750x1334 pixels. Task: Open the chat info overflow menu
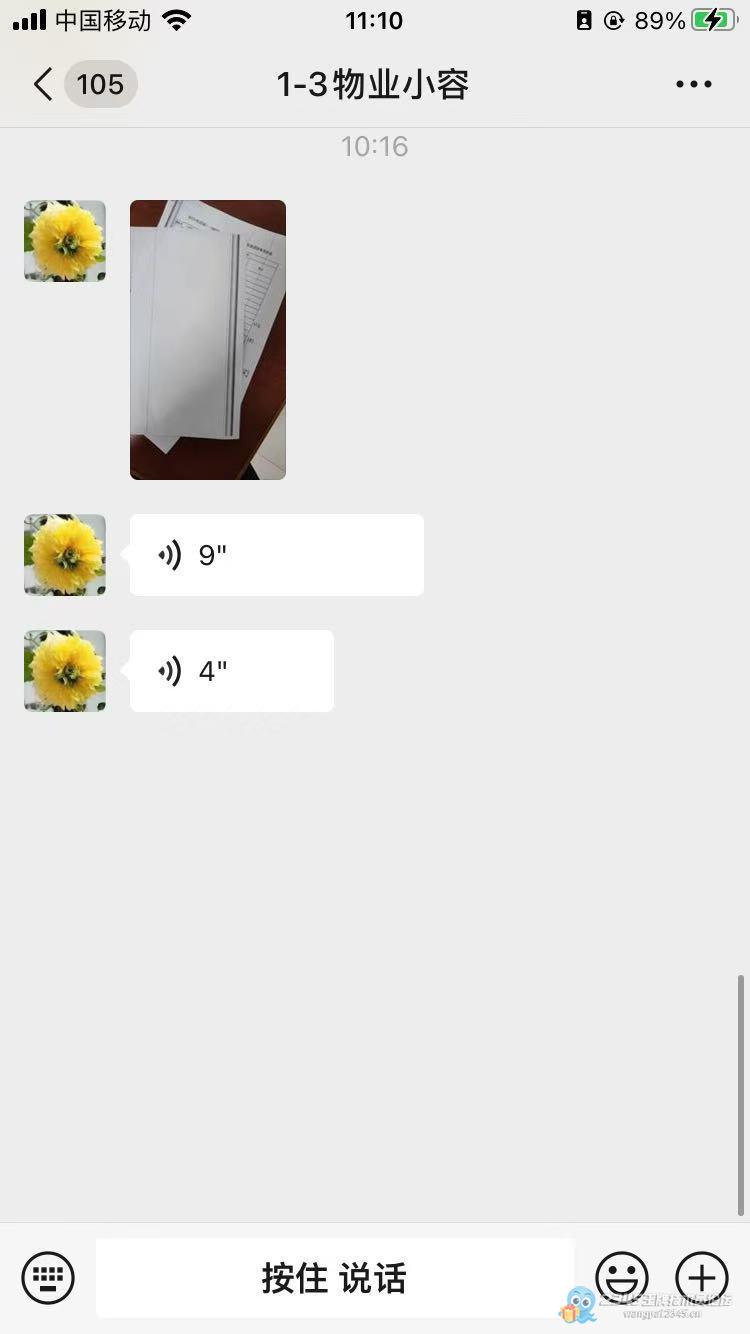click(x=693, y=84)
